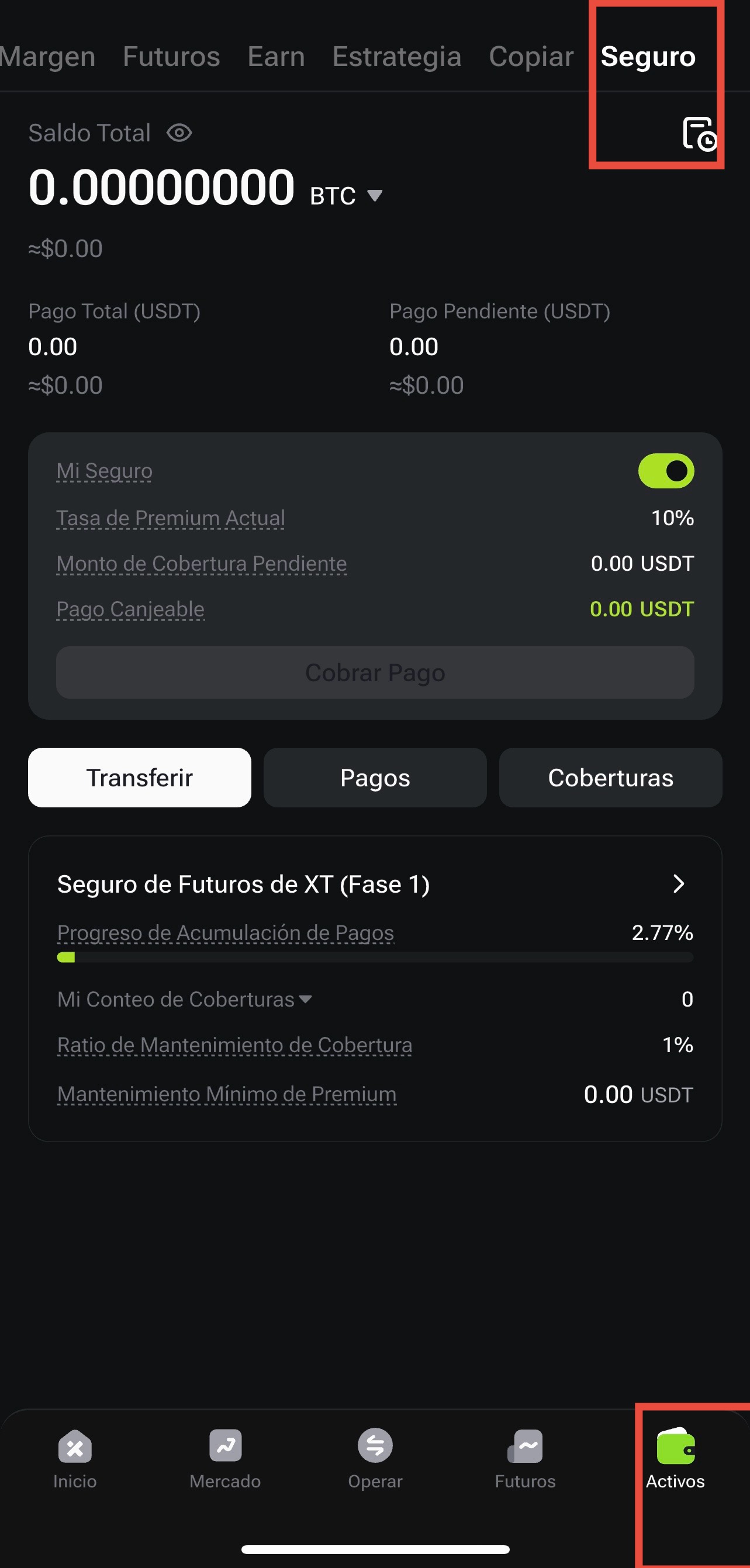Image resolution: width=750 pixels, height=1568 pixels.
Task: Select the Estrategia tab
Action: coord(396,57)
